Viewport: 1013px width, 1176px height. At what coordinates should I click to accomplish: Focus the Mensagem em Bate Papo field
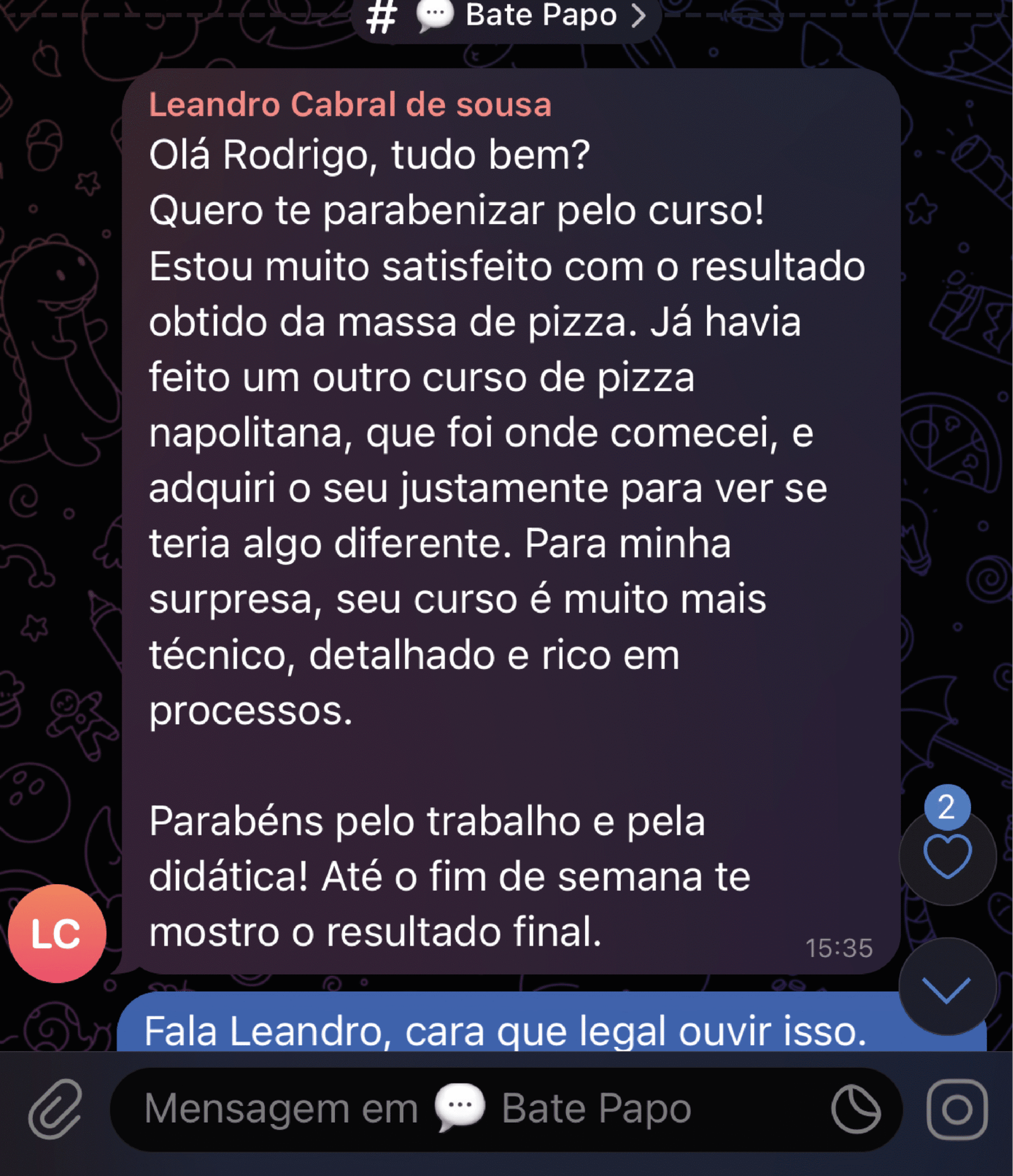click(469, 1109)
